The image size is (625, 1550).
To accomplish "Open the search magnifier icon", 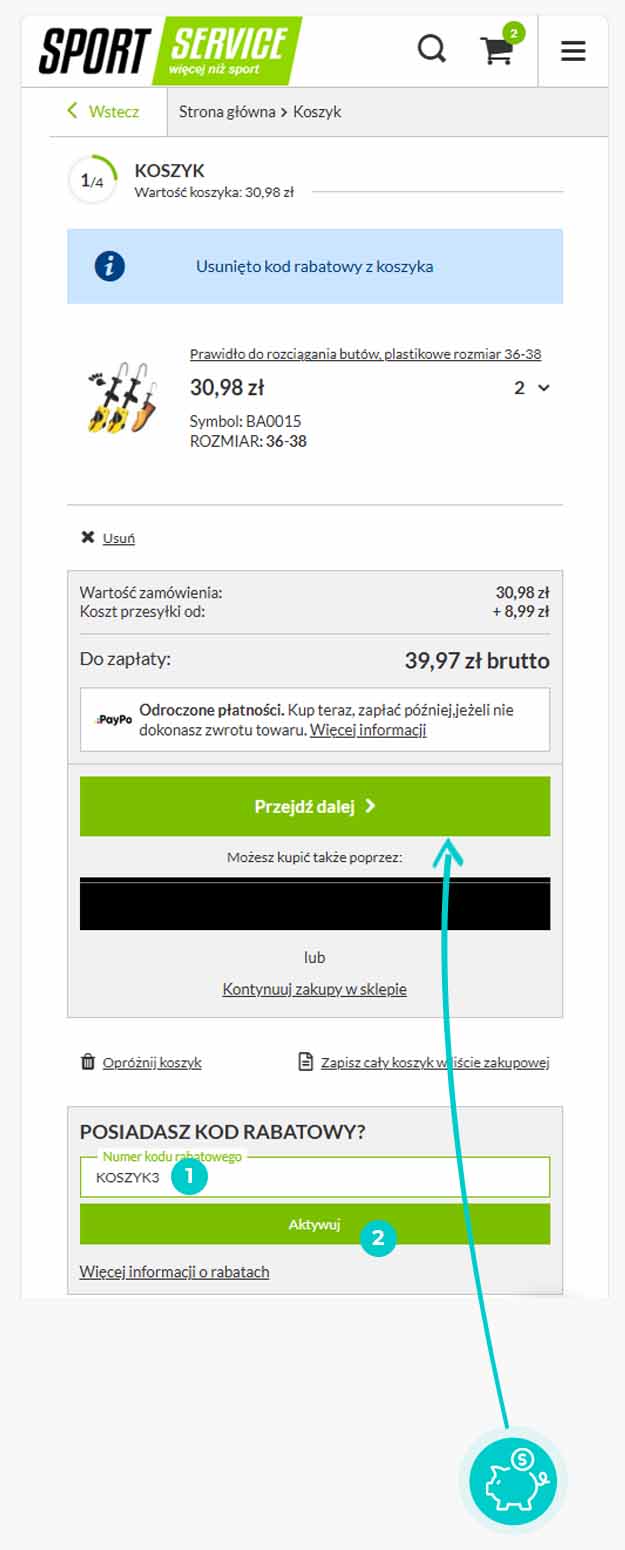I will coord(431,48).
